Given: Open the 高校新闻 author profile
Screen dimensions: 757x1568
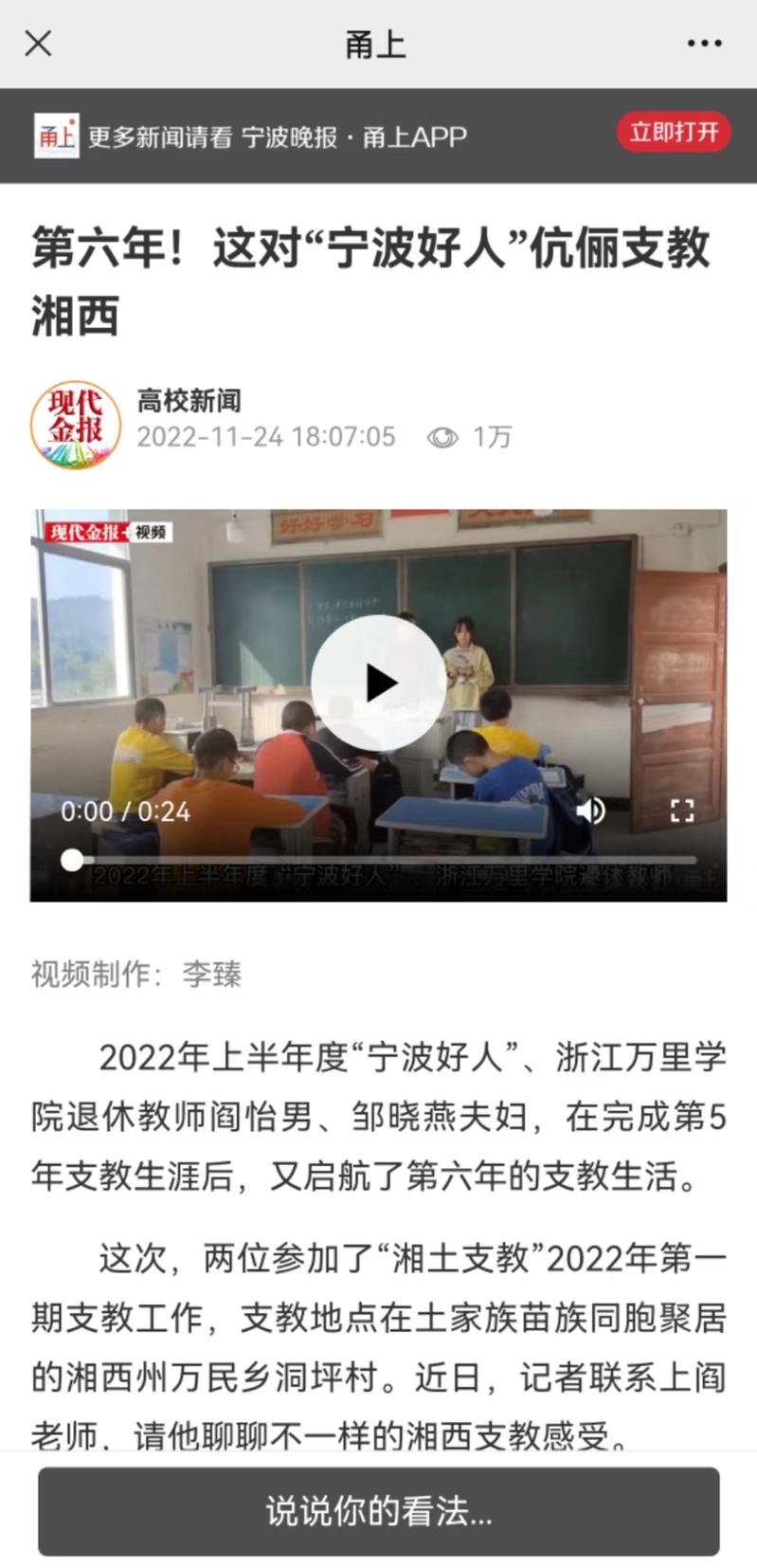Looking at the screenshot, I should point(189,401).
